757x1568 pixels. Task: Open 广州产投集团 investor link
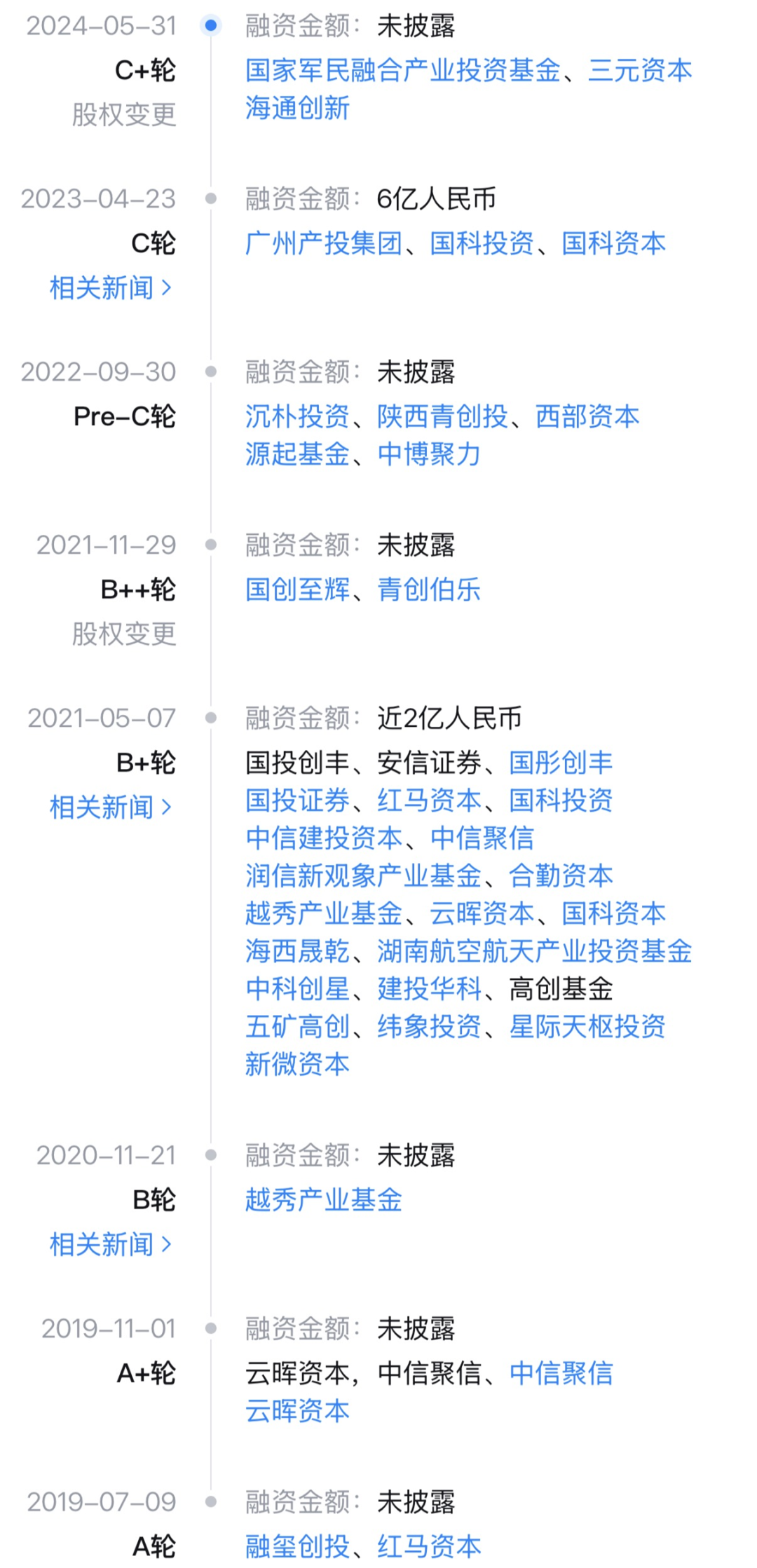pyautogui.click(x=323, y=244)
